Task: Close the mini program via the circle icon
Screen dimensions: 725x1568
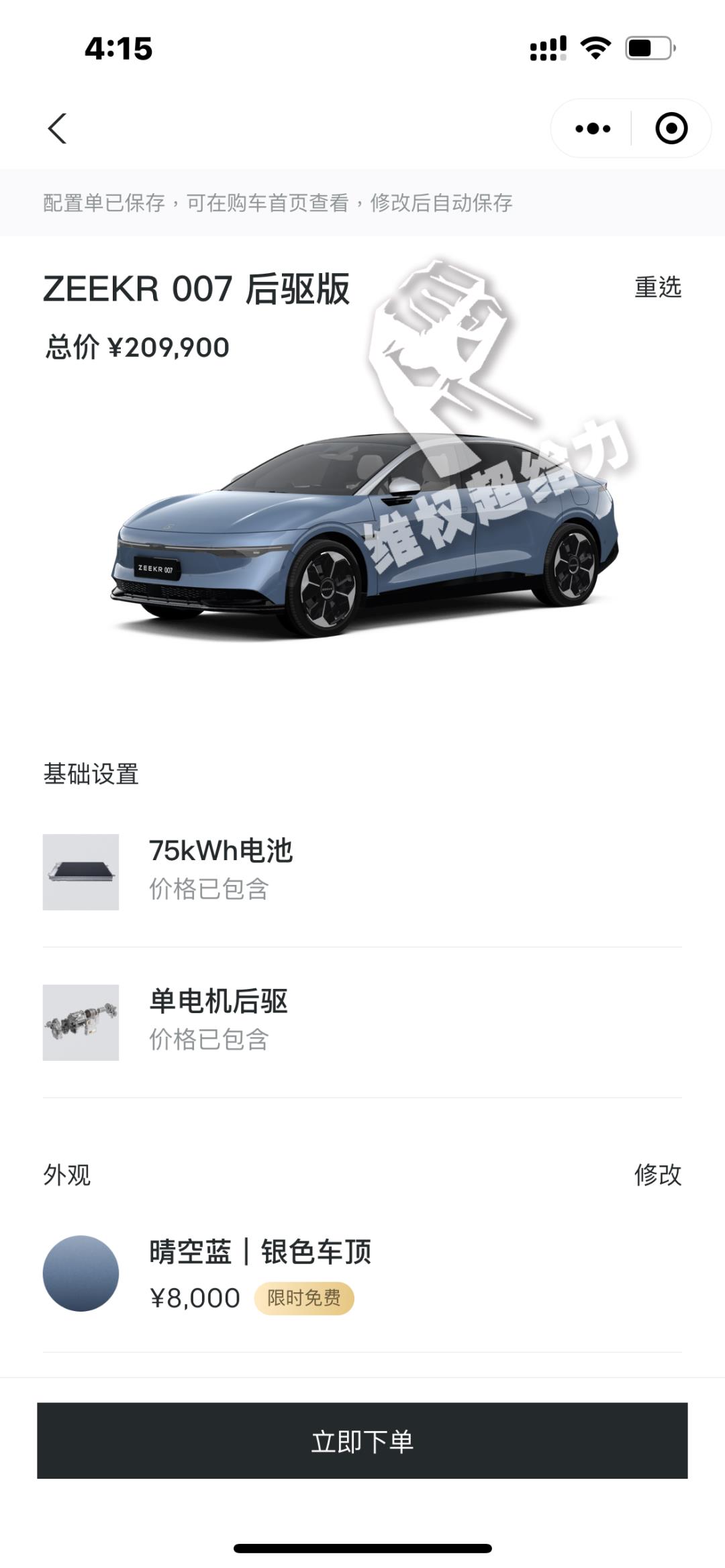Action: [x=671, y=128]
